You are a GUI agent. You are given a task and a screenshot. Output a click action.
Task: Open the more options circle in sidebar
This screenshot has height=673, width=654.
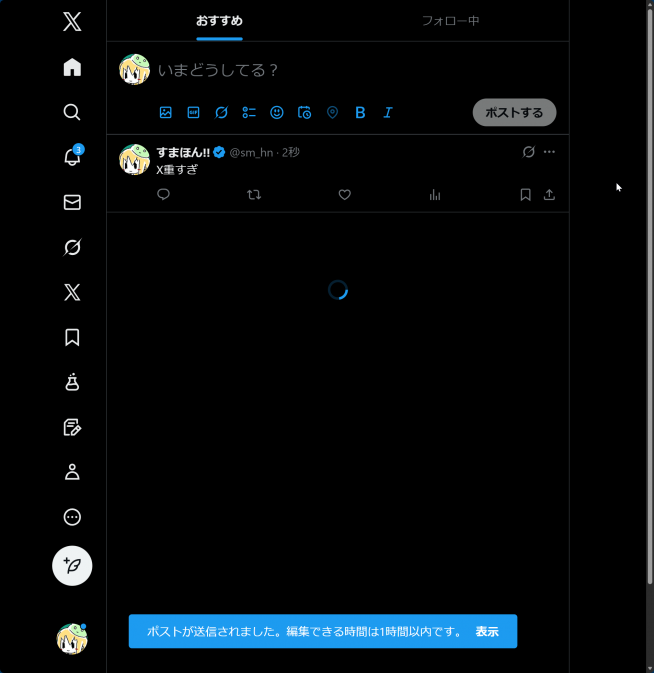(72, 517)
